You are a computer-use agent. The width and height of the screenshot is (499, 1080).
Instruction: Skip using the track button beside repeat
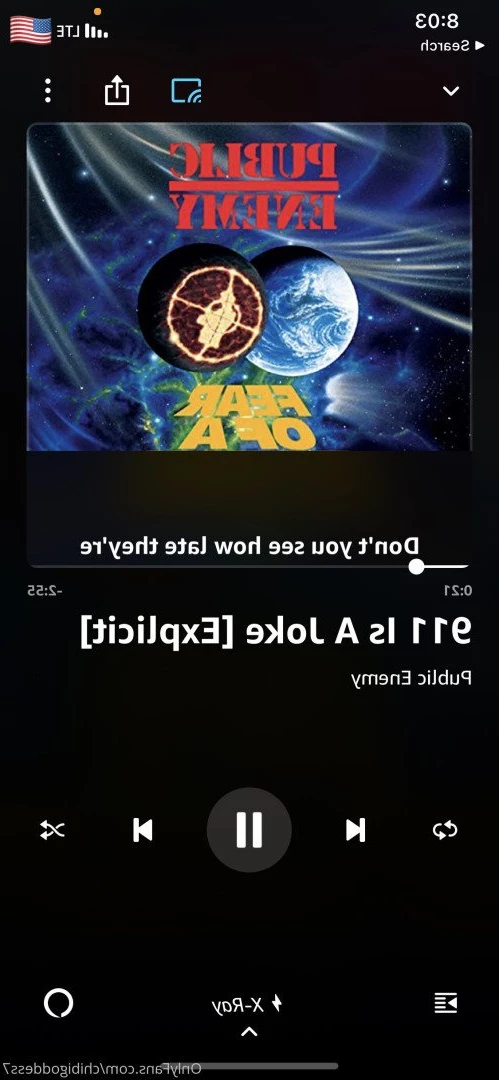(x=355, y=830)
